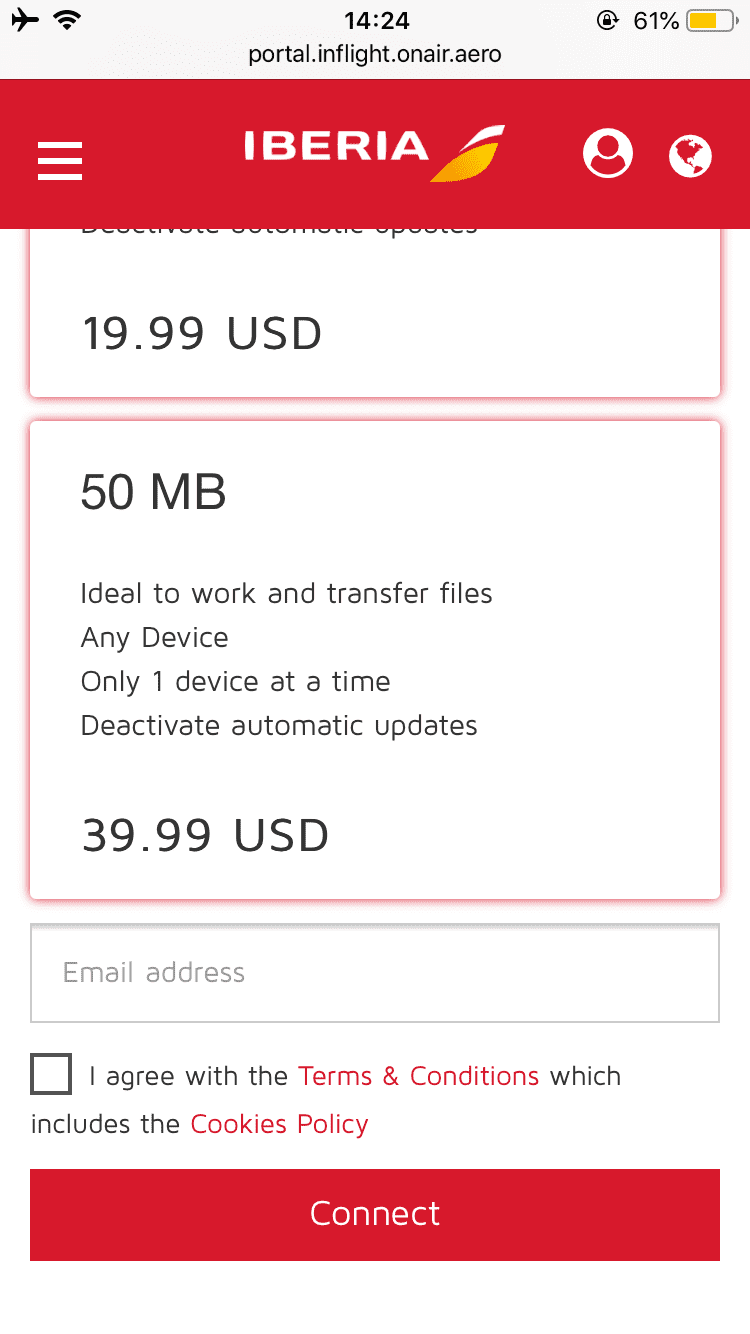This screenshot has width=750, height=1334.
Task: Tap the portal.inflight.onair.aero address bar
Action: pyautogui.click(x=375, y=54)
